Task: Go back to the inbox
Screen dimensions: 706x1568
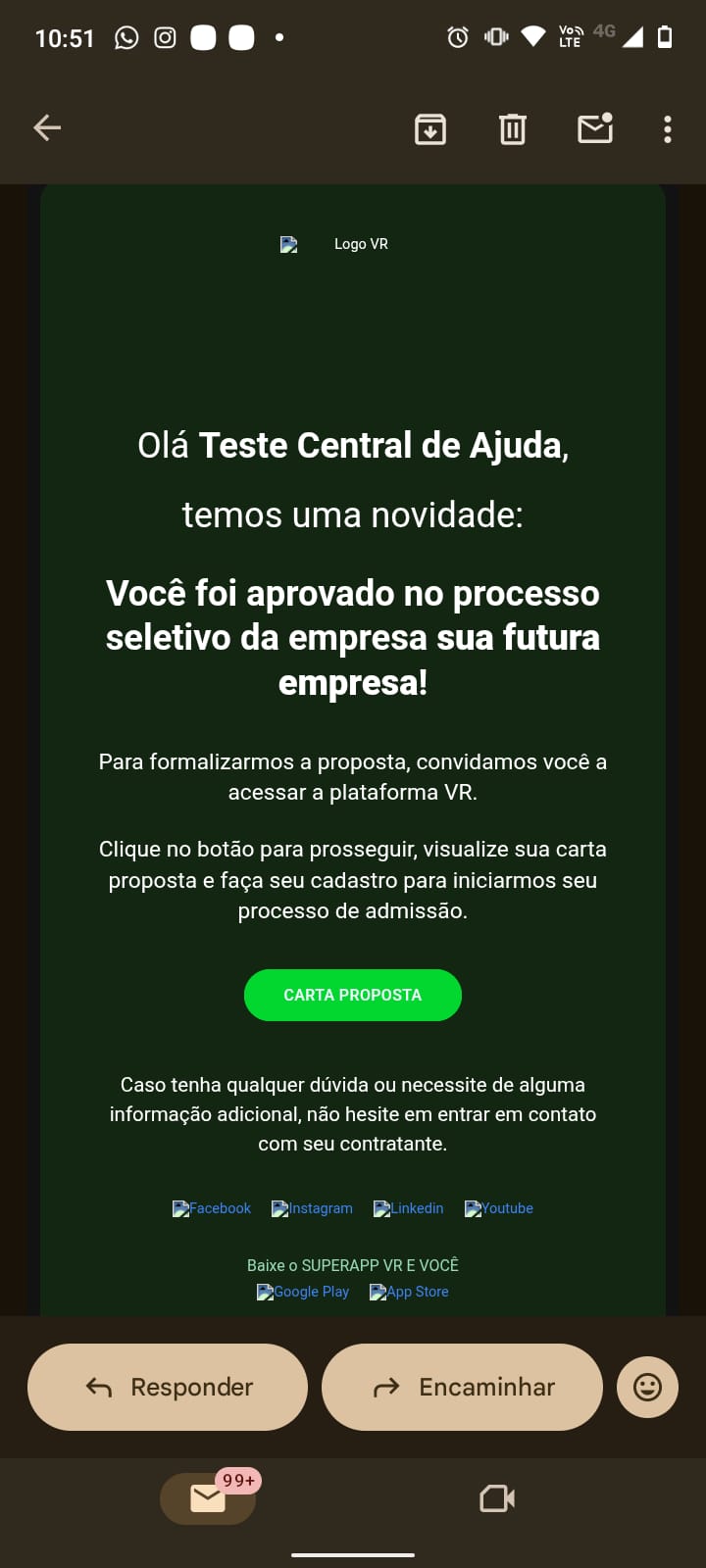Action: 47,128
